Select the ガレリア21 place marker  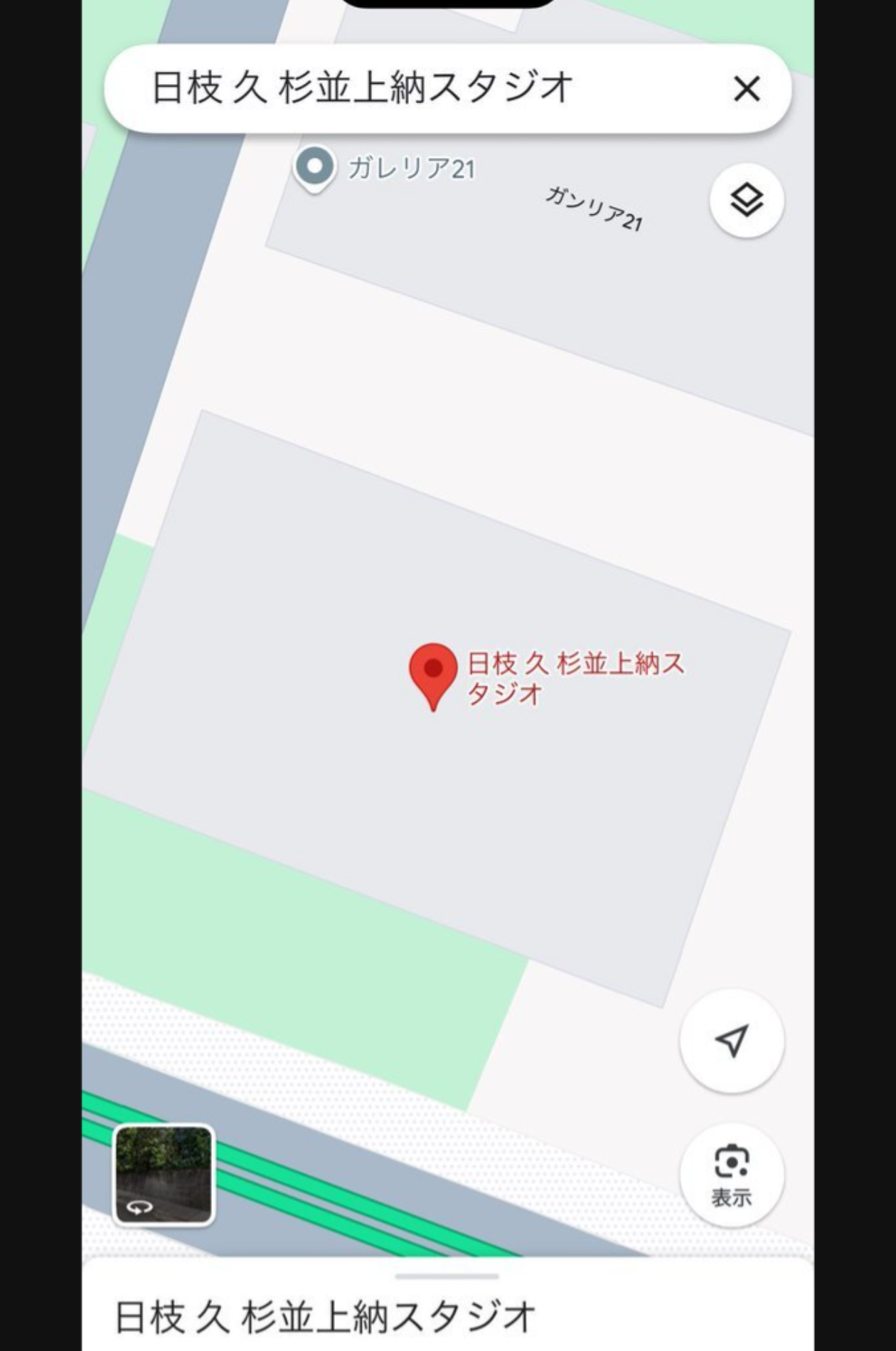click(314, 168)
